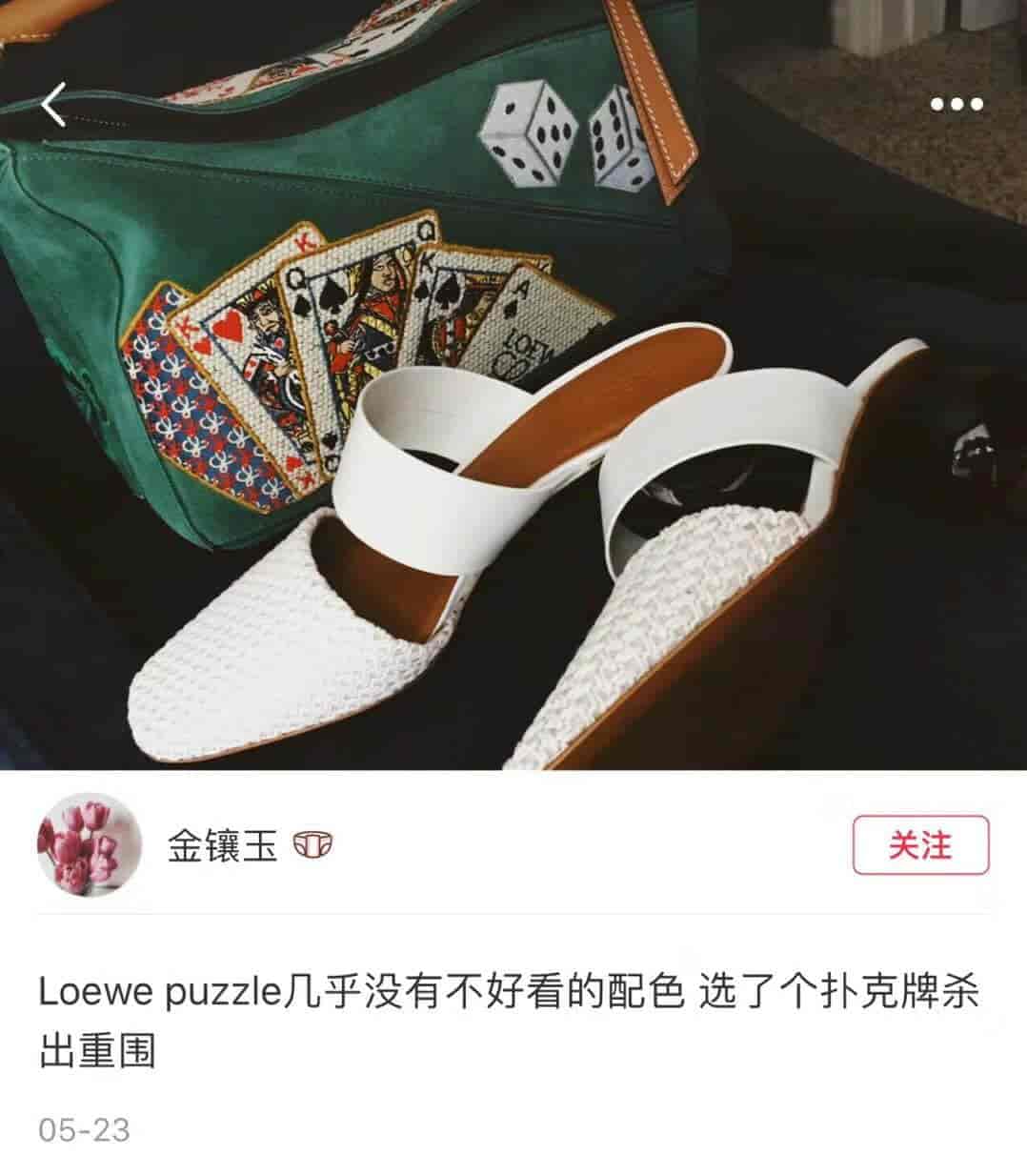Go back using the arrow icon
The image size is (1027, 1176).
click(x=54, y=105)
